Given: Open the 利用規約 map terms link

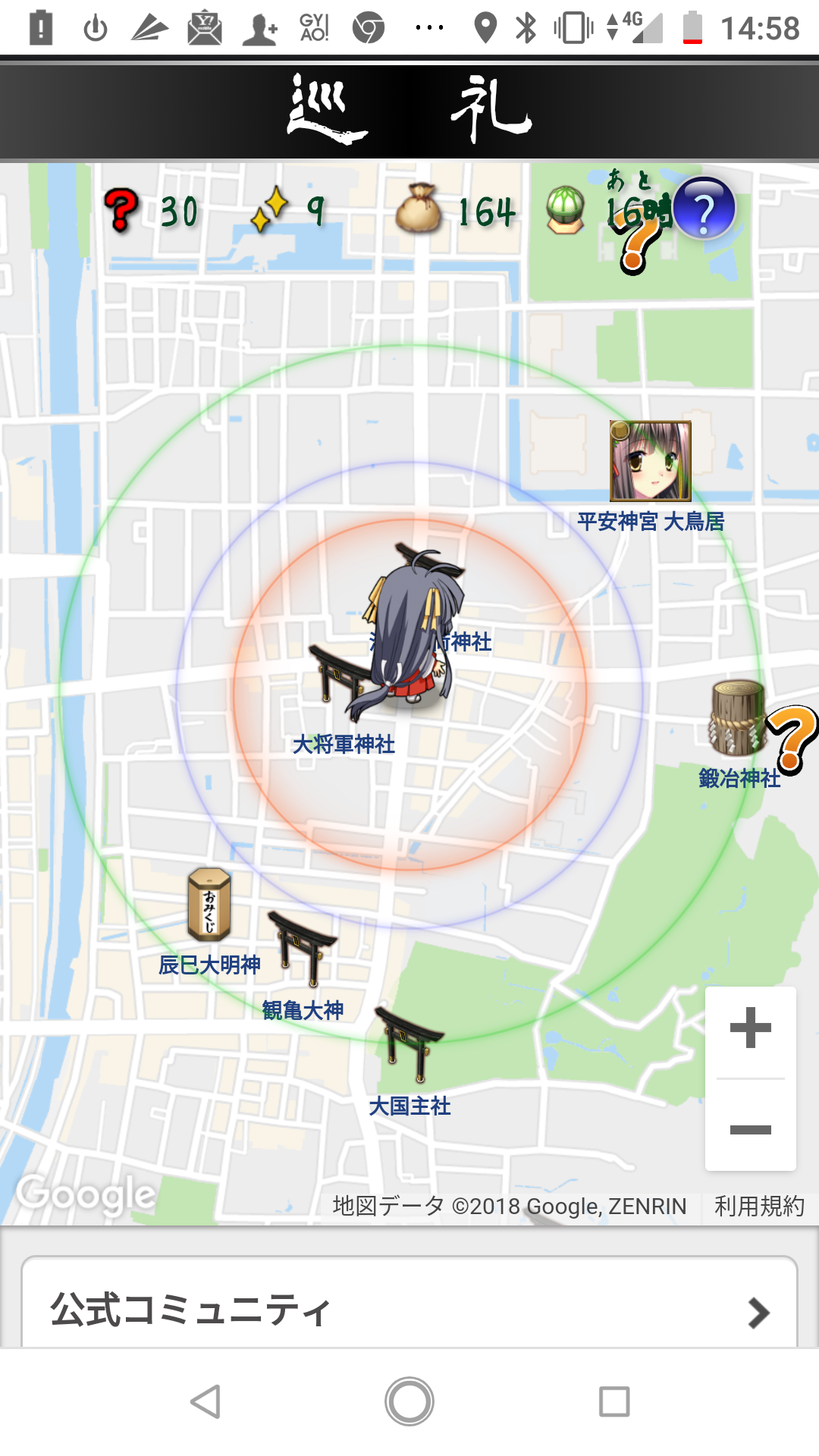Looking at the screenshot, I should pyautogui.click(x=759, y=1206).
